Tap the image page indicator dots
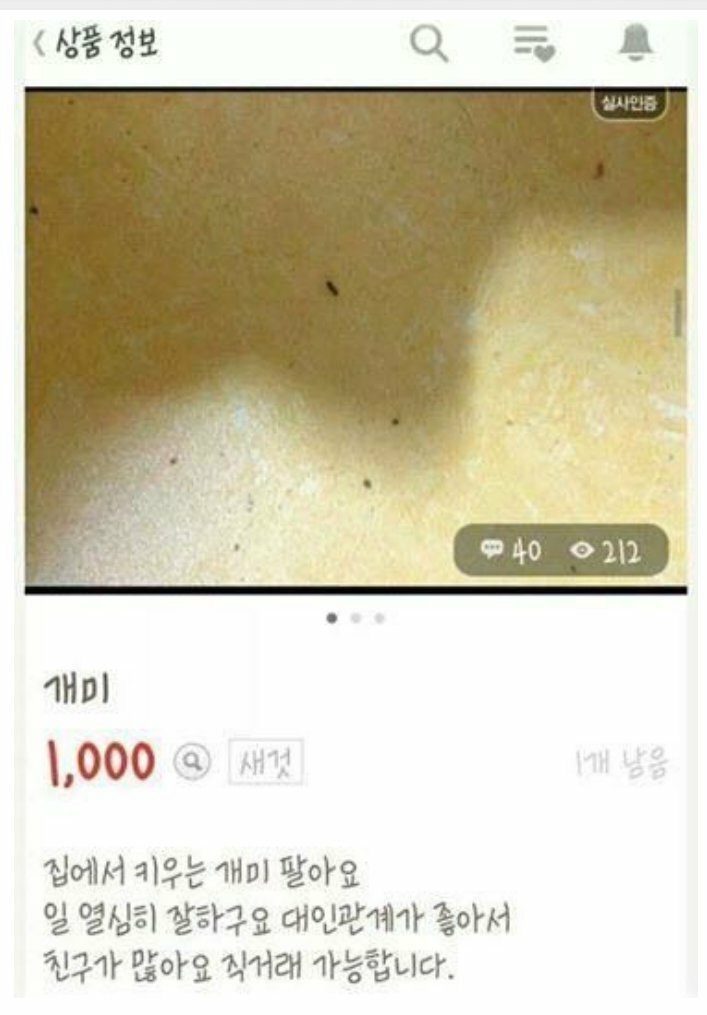 (356, 618)
